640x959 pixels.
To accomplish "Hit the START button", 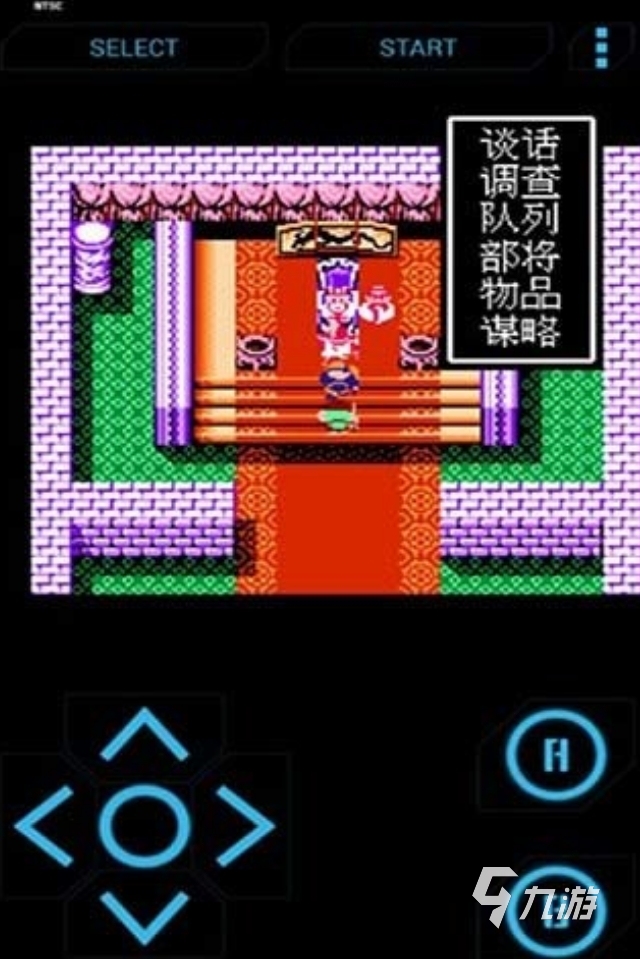I will pyautogui.click(x=417, y=47).
